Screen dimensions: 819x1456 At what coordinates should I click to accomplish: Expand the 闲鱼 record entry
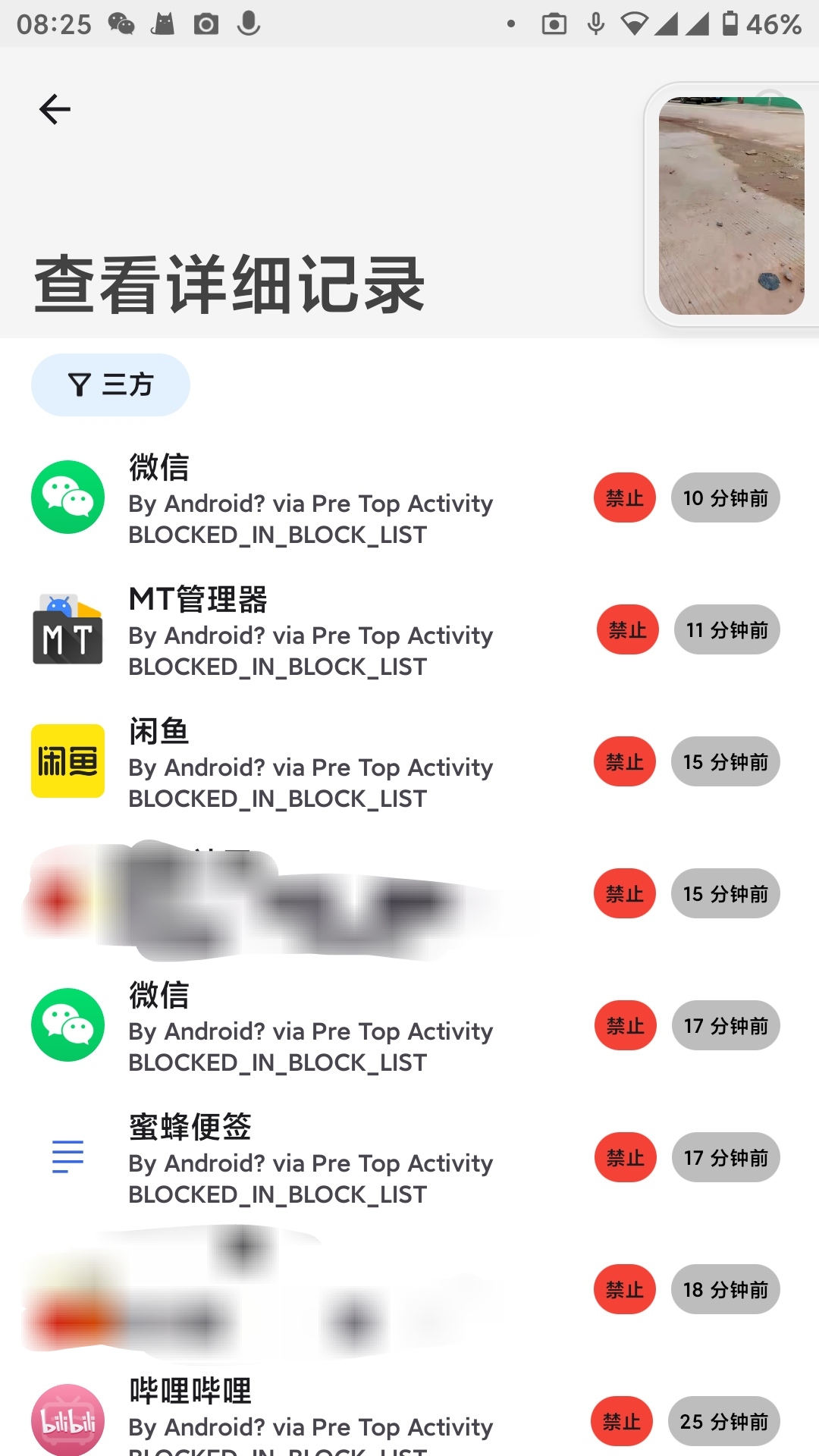point(309,762)
